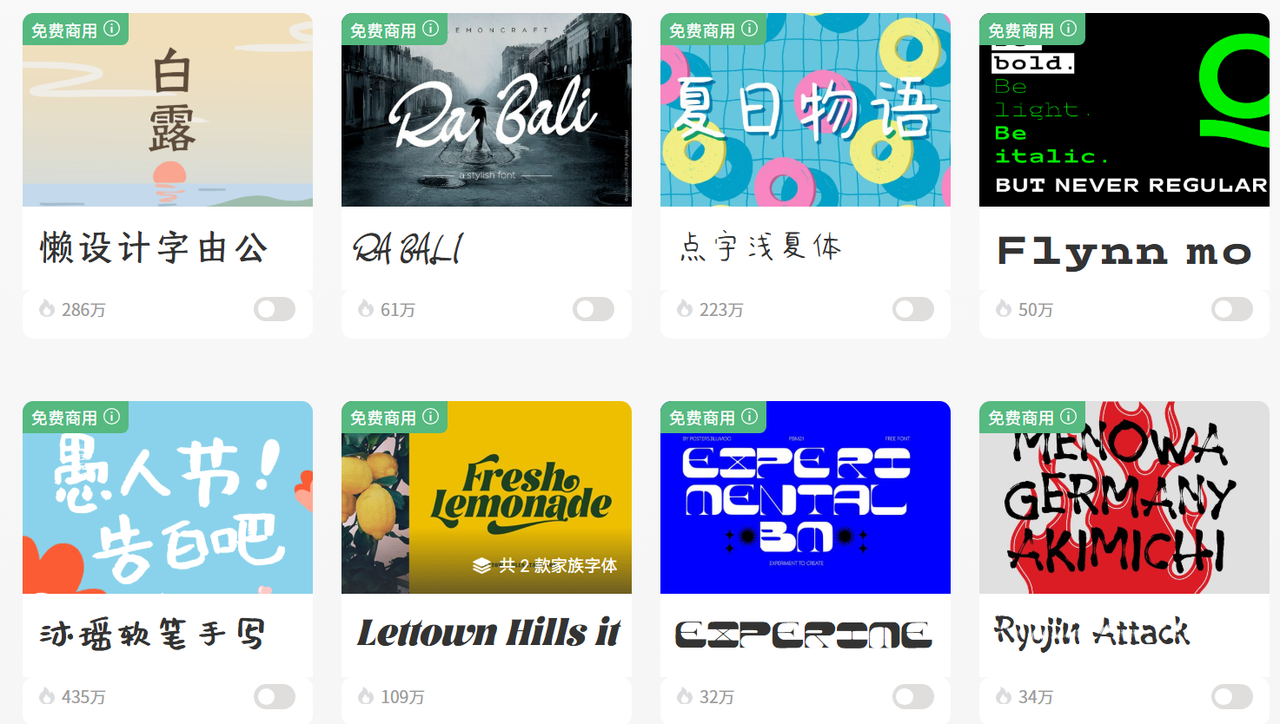Toggle the Flynn mo font switch

click(1231, 309)
